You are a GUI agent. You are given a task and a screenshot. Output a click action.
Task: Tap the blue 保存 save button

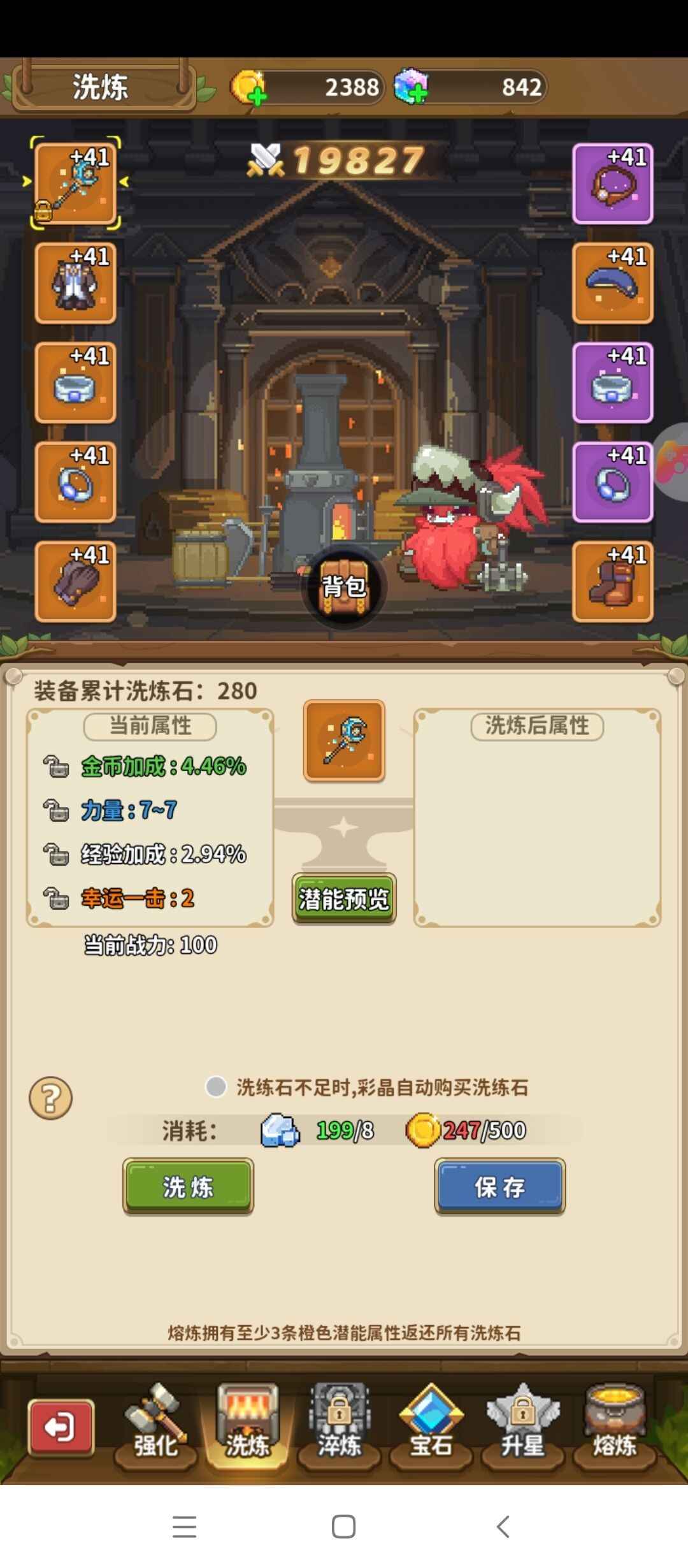(x=499, y=1186)
